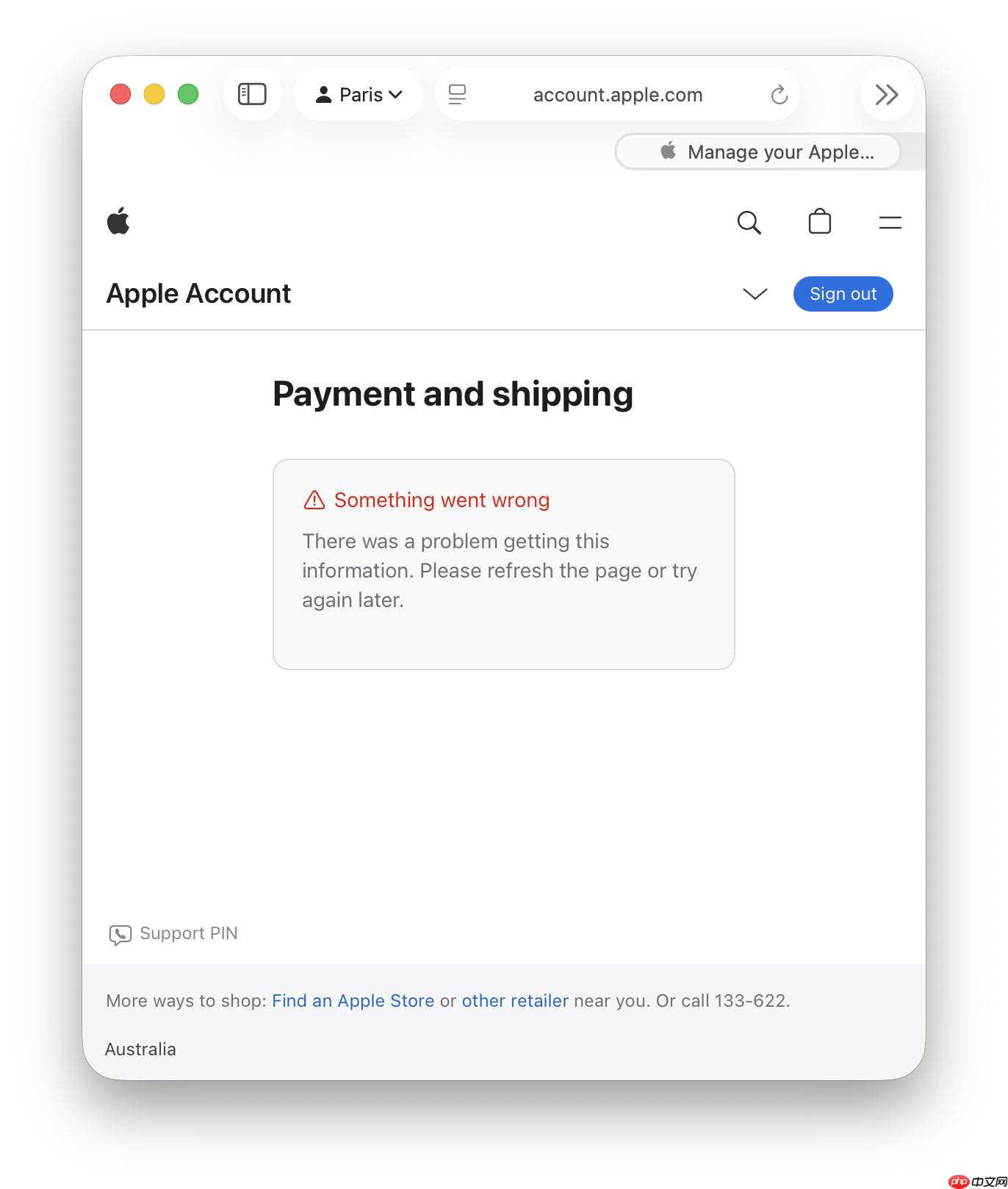Image resolution: width=1008 pixels, height=1189 pixels.
Task: Show more toolbar items
Action: coord(887,95)
